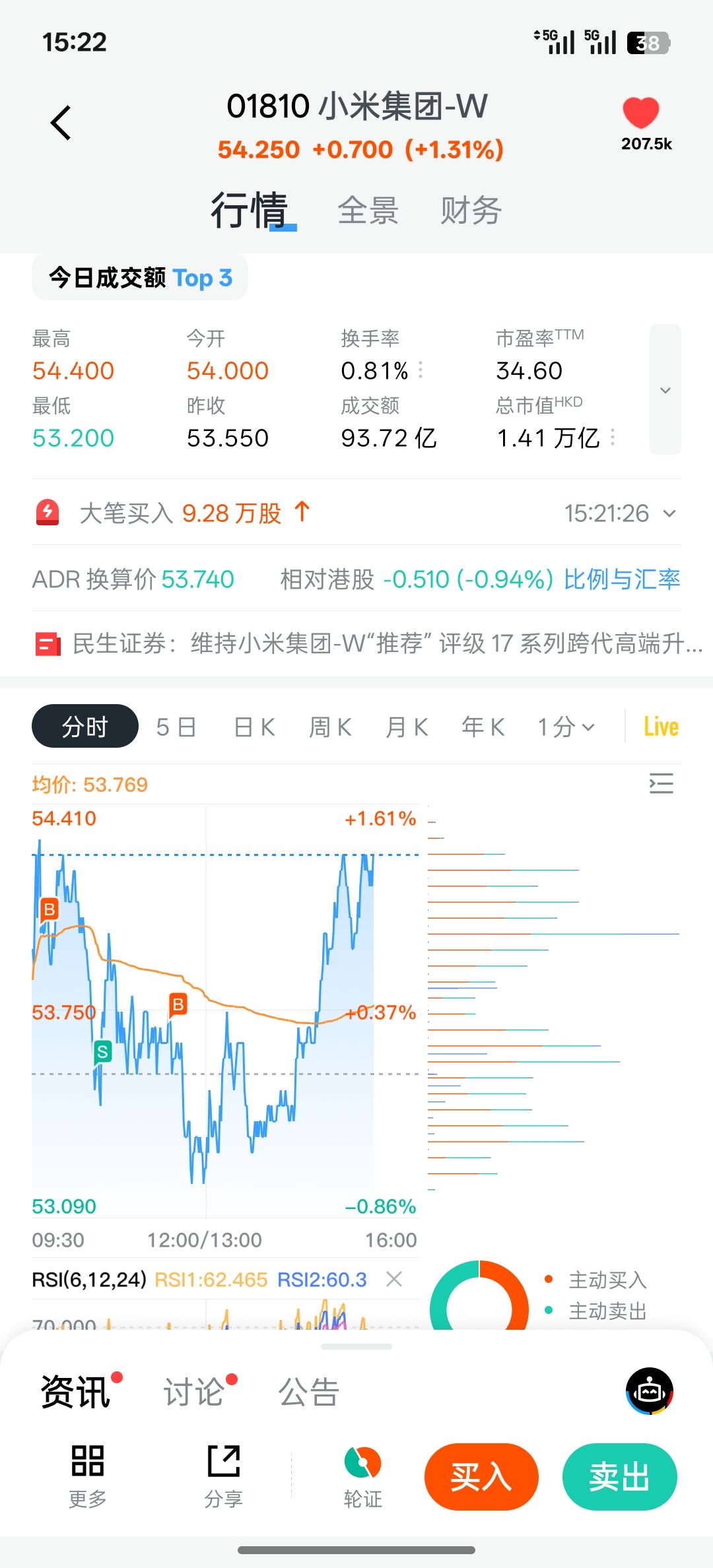Toggle the red heart favorite icon
The width and height of the screenshot is (713, 1568).
click(640, 113)
